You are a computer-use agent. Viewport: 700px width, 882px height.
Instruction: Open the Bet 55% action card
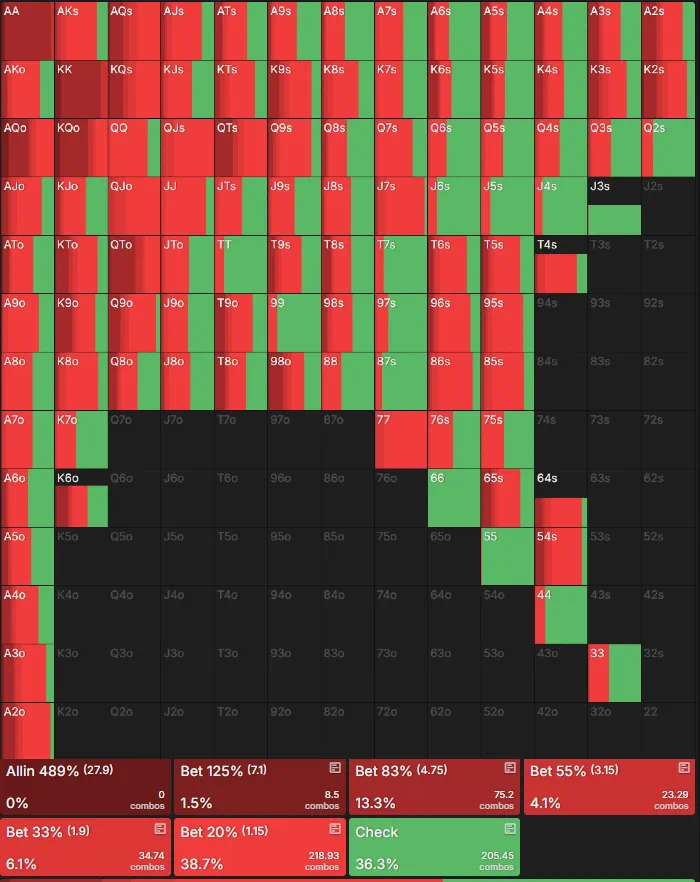pyautogui.click(x=608, y=787)
